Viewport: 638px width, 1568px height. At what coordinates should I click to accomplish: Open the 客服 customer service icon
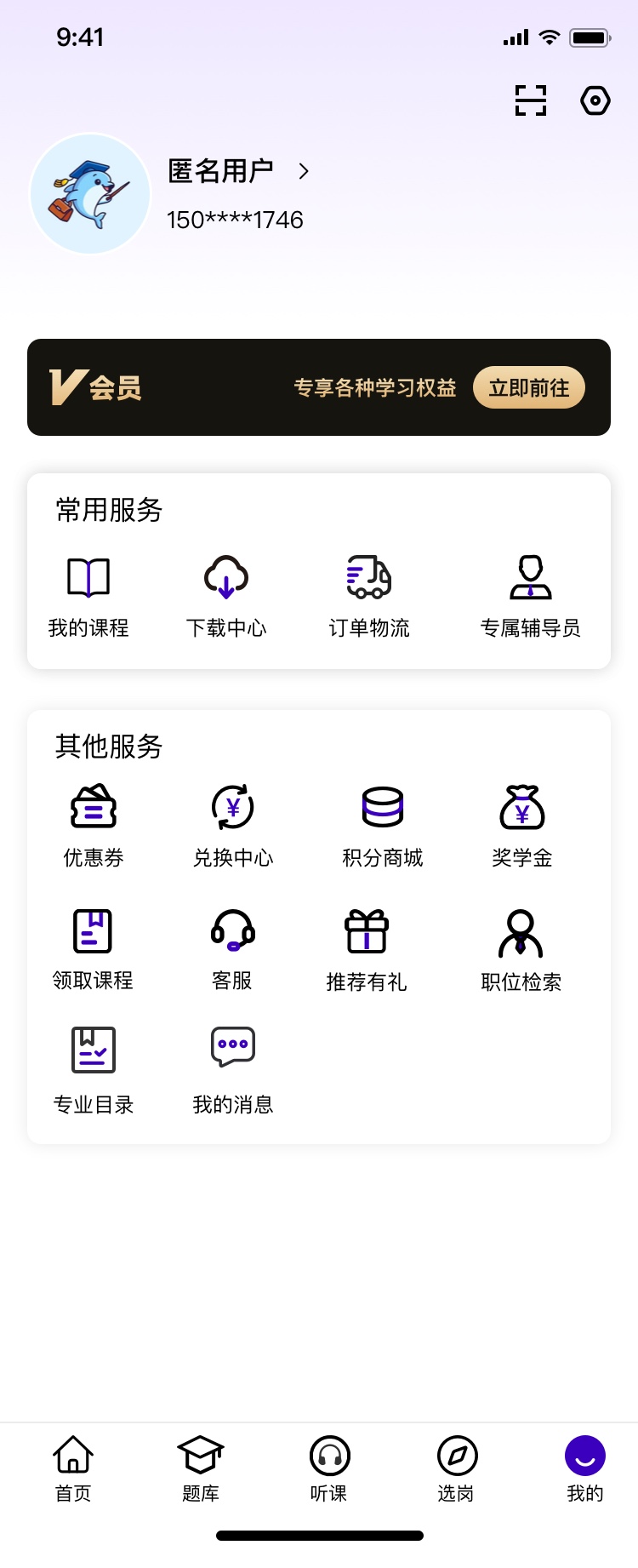point(231,930)
